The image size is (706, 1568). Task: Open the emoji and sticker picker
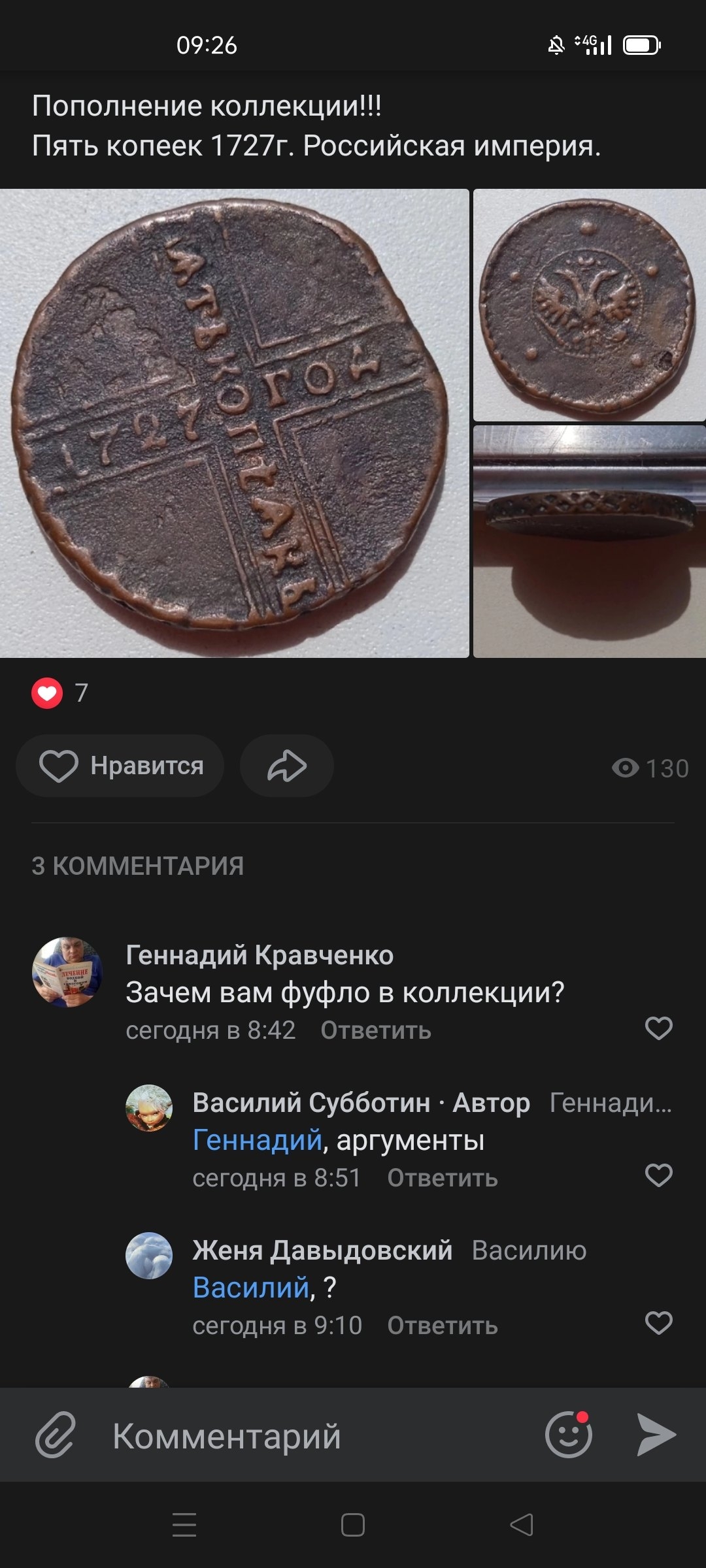click(568, 1435)
